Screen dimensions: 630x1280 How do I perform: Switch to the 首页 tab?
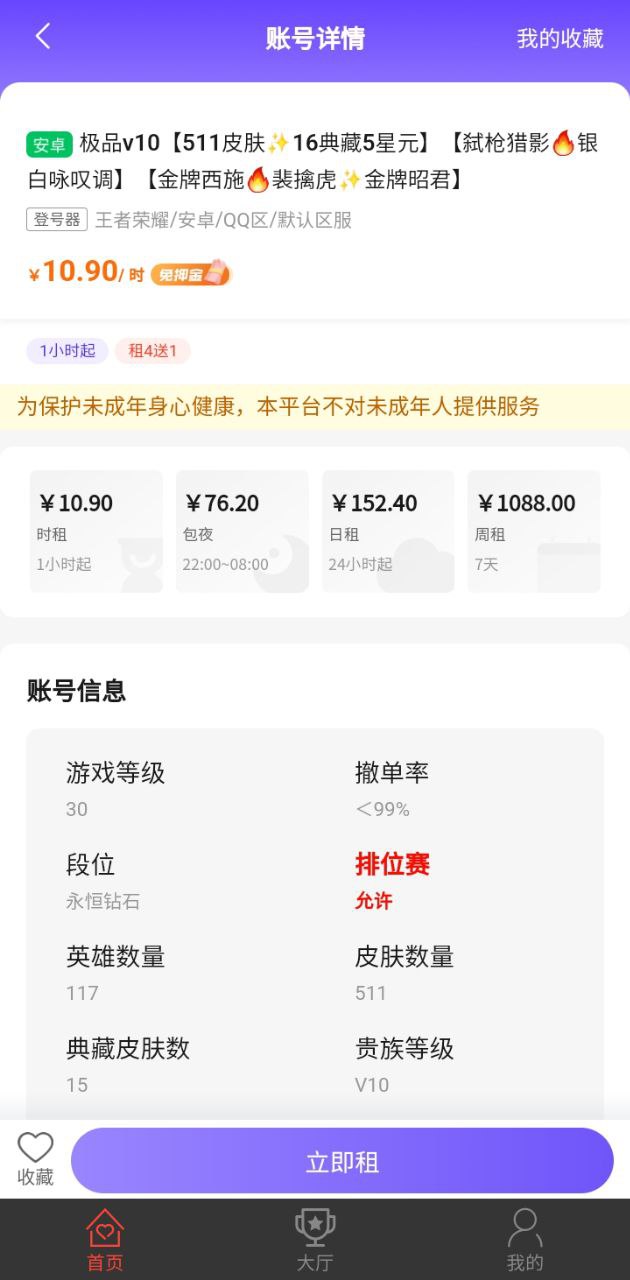(105, 1240)
